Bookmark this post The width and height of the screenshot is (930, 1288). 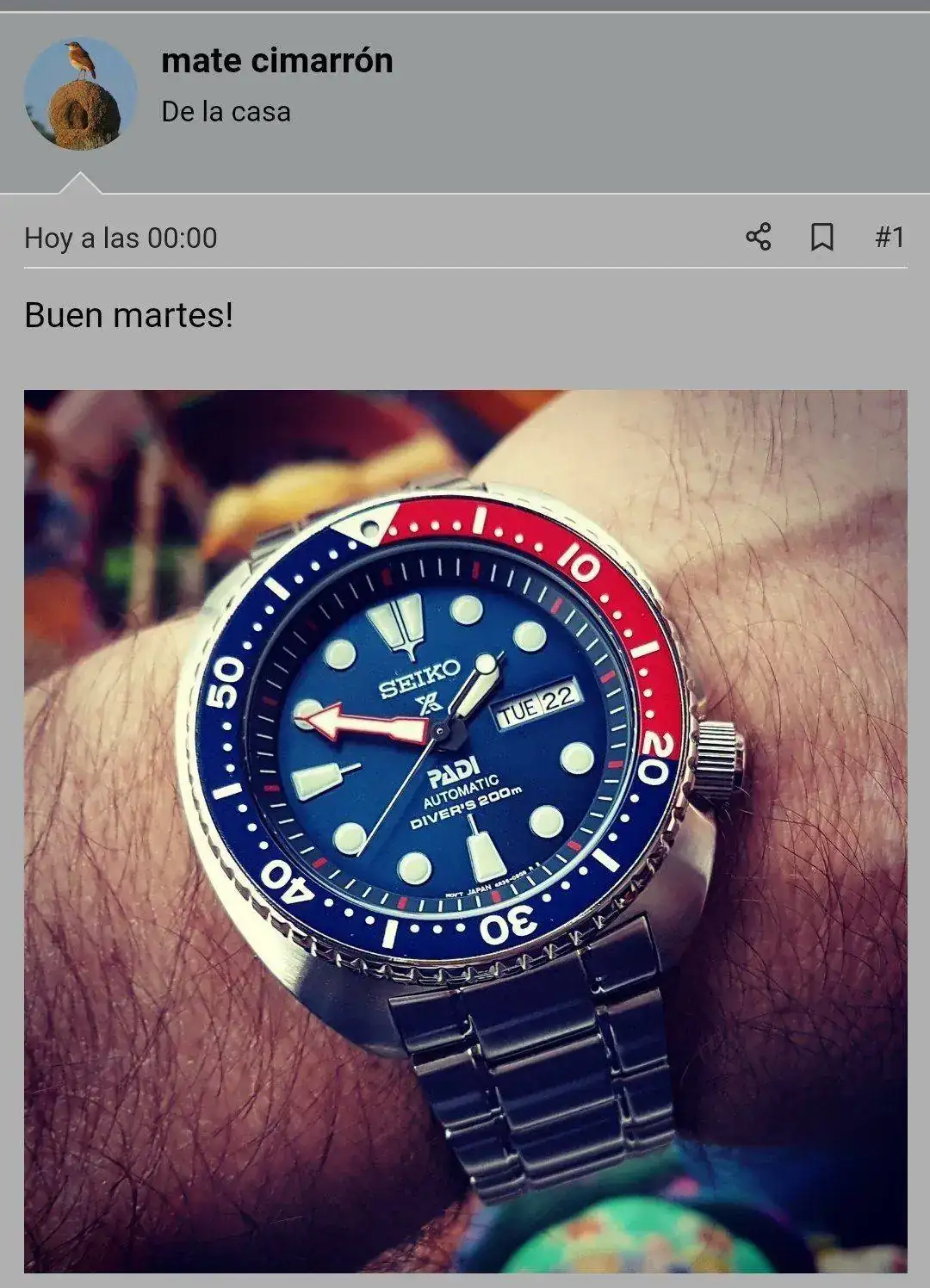[822, 237]
